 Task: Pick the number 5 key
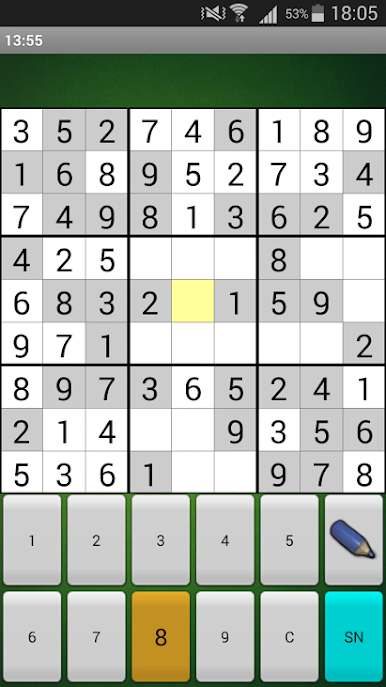(289, 540)
